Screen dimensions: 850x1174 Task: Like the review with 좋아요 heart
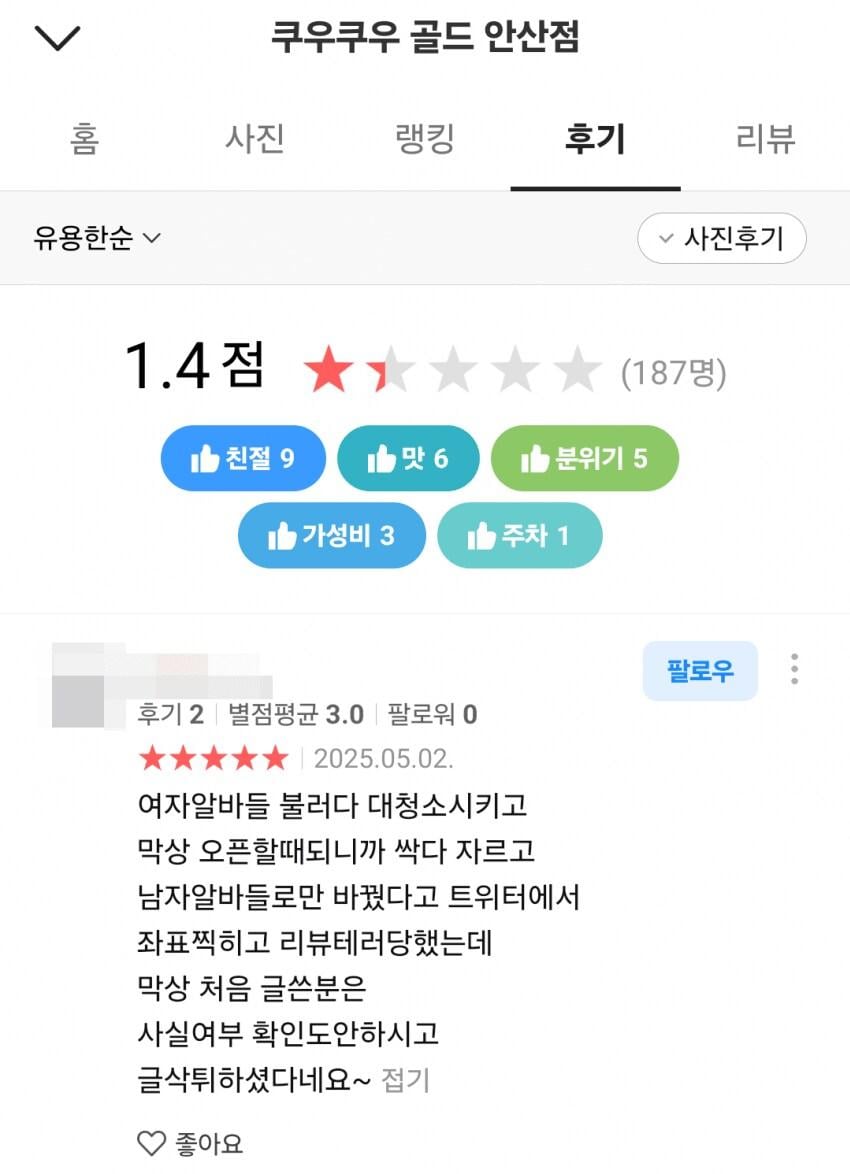coord(151,1143)
